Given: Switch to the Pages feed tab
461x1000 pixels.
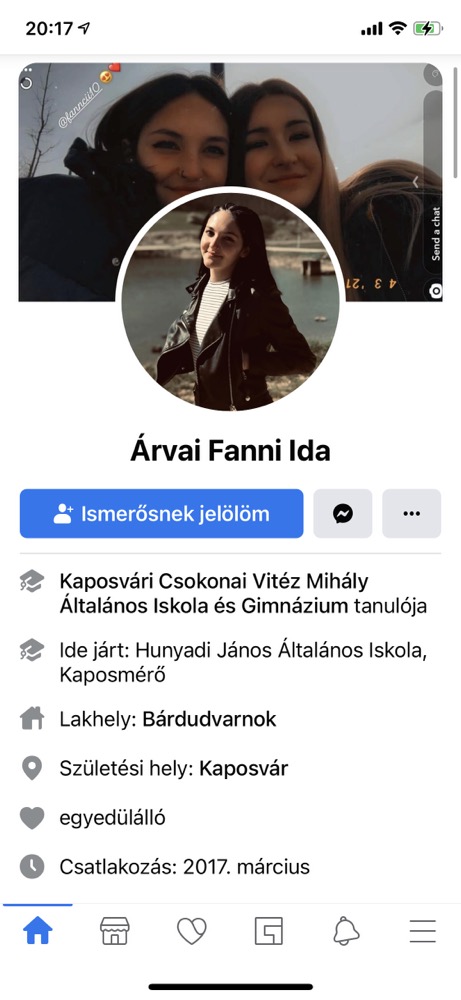Looking at the screenshot, I should (x=268, y=932).
